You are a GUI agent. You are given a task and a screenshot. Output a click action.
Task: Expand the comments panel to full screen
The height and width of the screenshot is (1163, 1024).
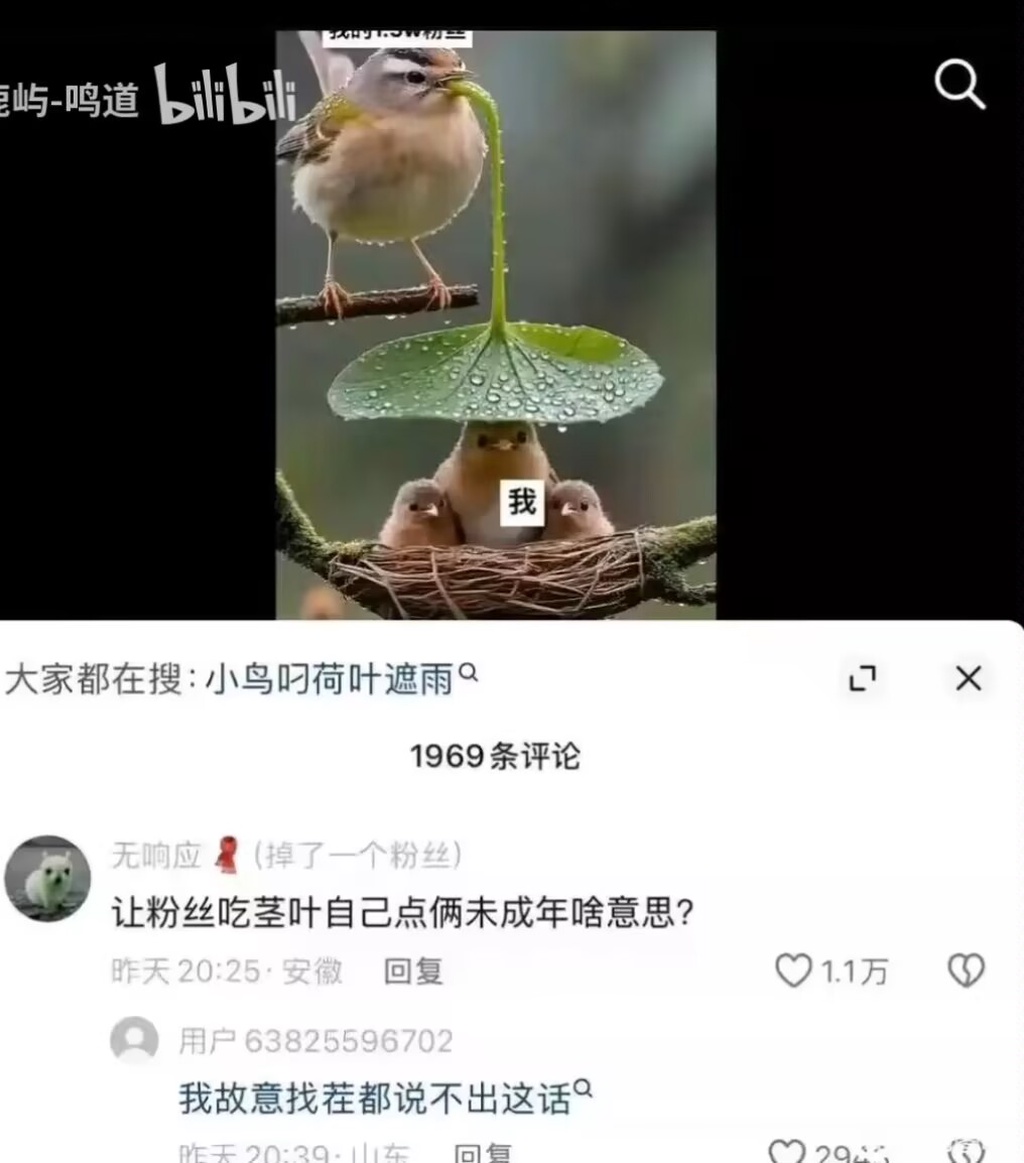(x=862, y=679)
